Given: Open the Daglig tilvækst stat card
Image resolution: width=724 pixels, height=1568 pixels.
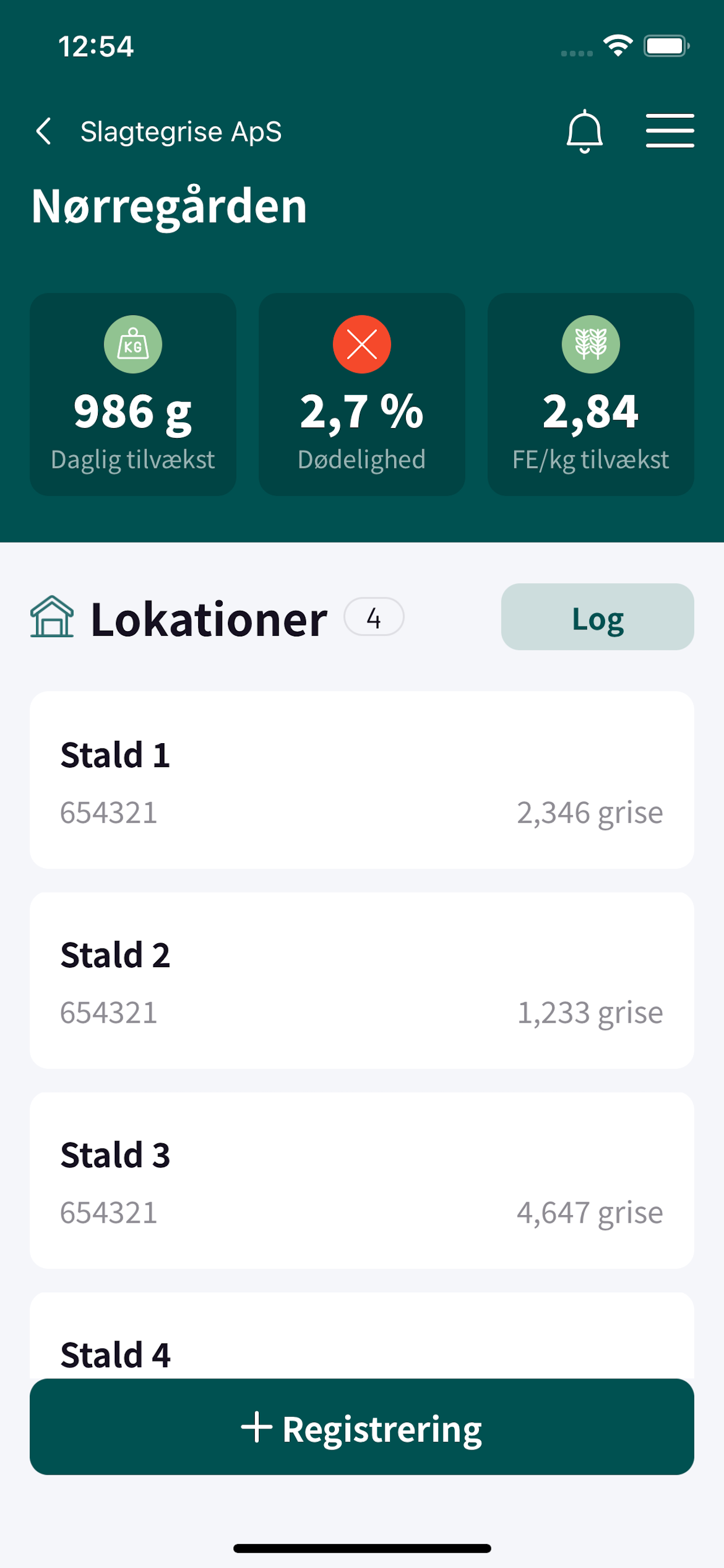Looking at the screenshot, I should coord(133,394).
